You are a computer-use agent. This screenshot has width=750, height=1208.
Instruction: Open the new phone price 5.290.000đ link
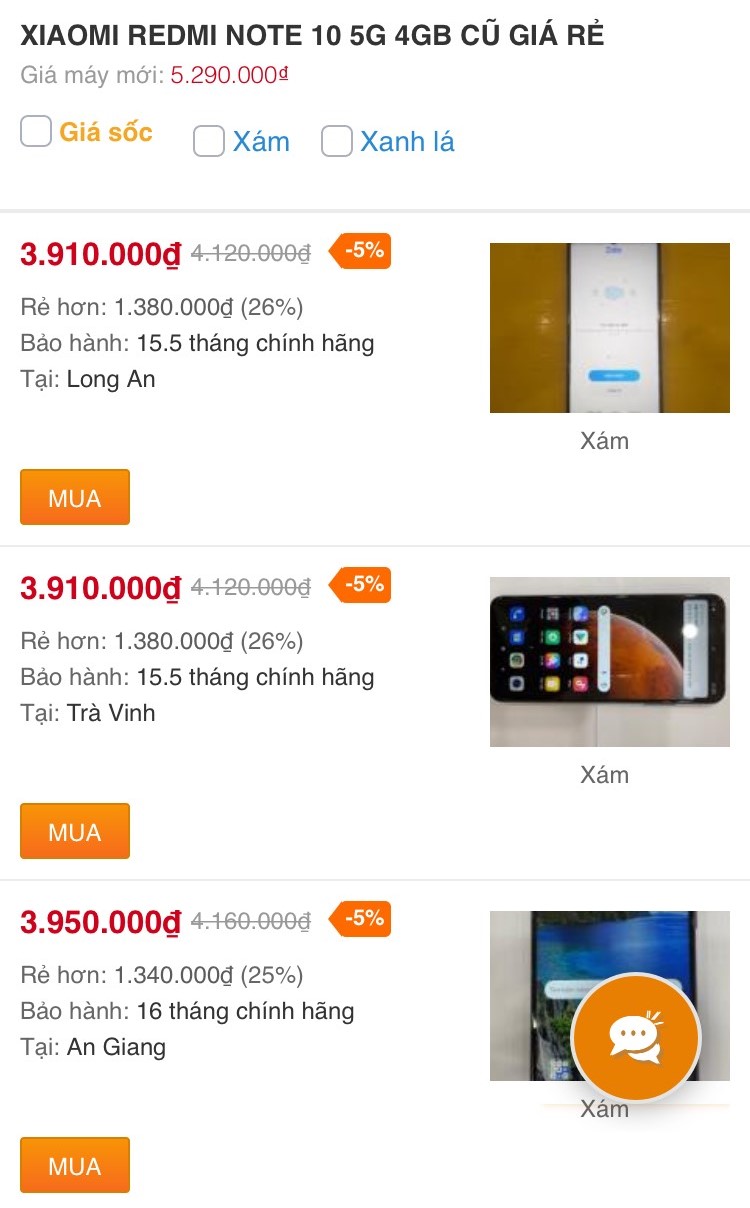227,74
